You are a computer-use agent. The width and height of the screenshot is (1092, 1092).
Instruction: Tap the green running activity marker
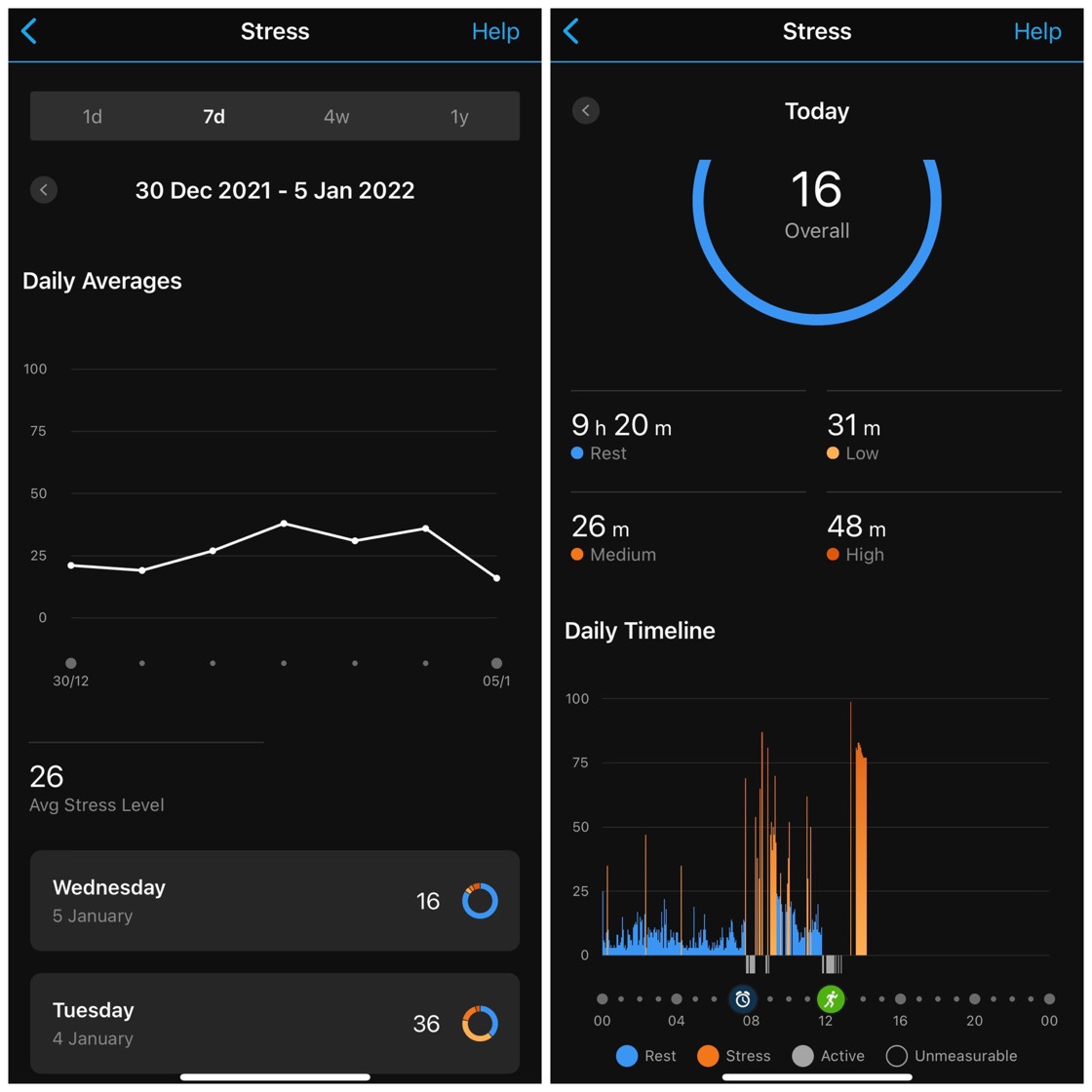(x=831, y=998)
